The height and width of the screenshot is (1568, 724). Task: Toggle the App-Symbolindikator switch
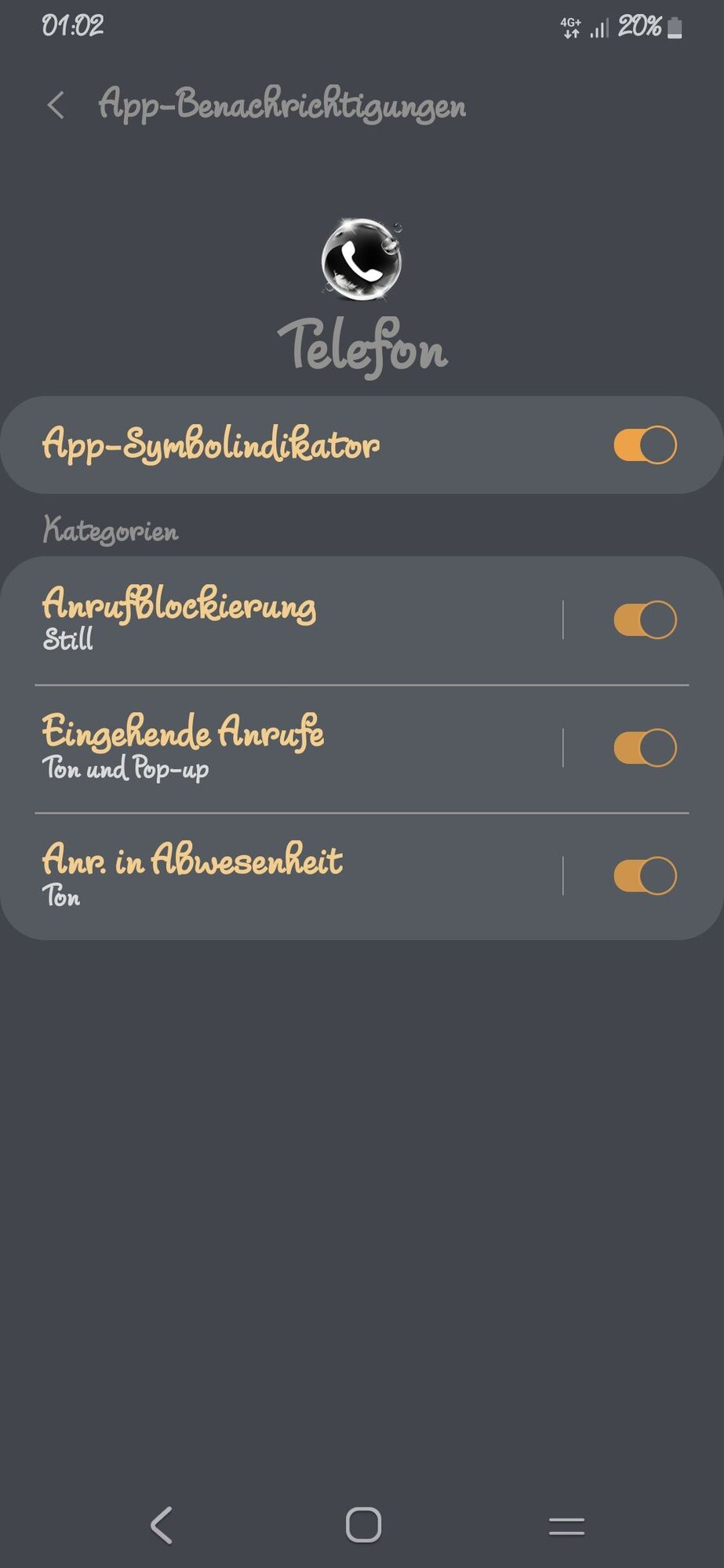click(644, 445)
